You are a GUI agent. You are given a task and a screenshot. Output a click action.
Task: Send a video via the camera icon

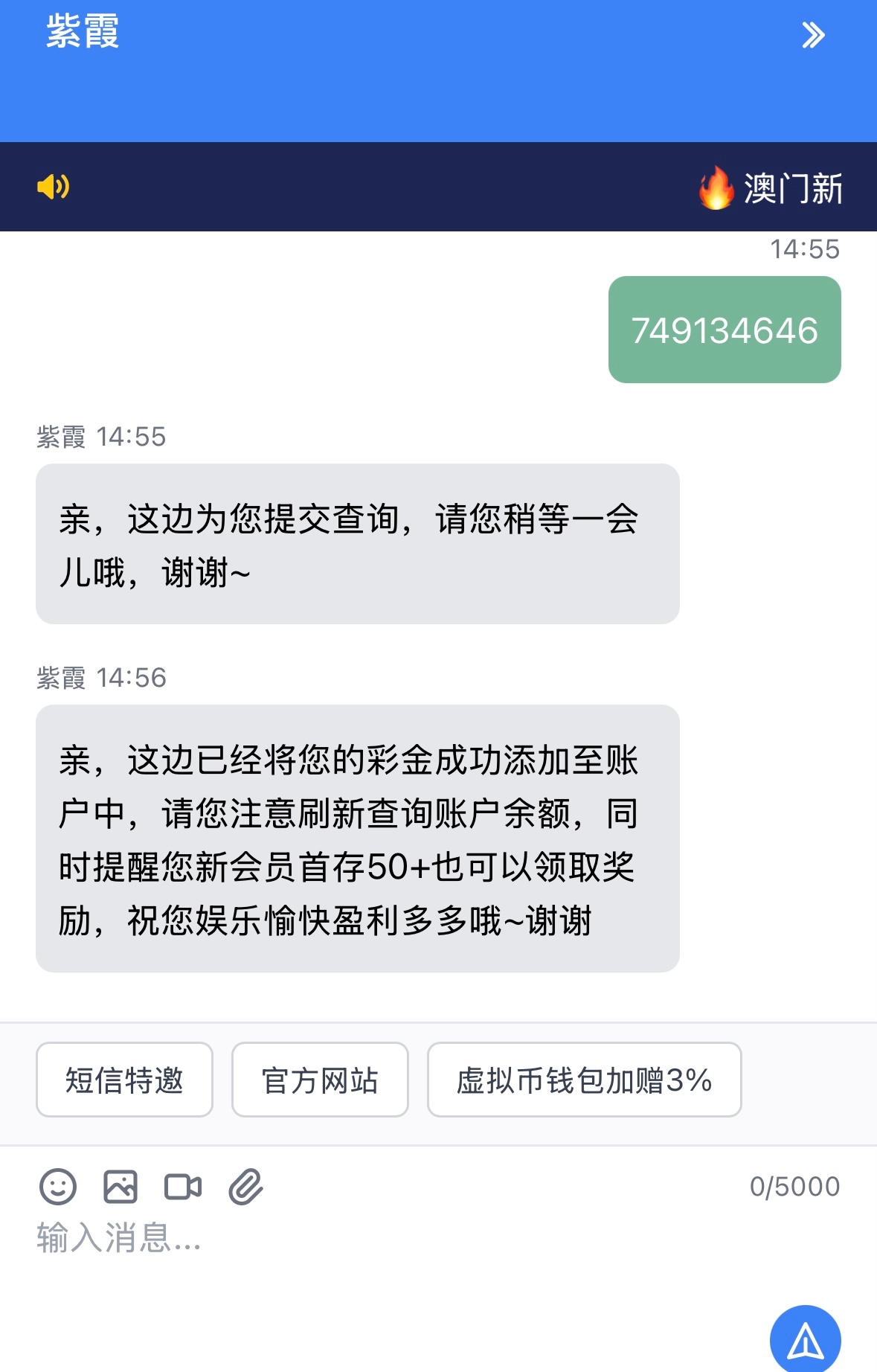pos(183,1186)
